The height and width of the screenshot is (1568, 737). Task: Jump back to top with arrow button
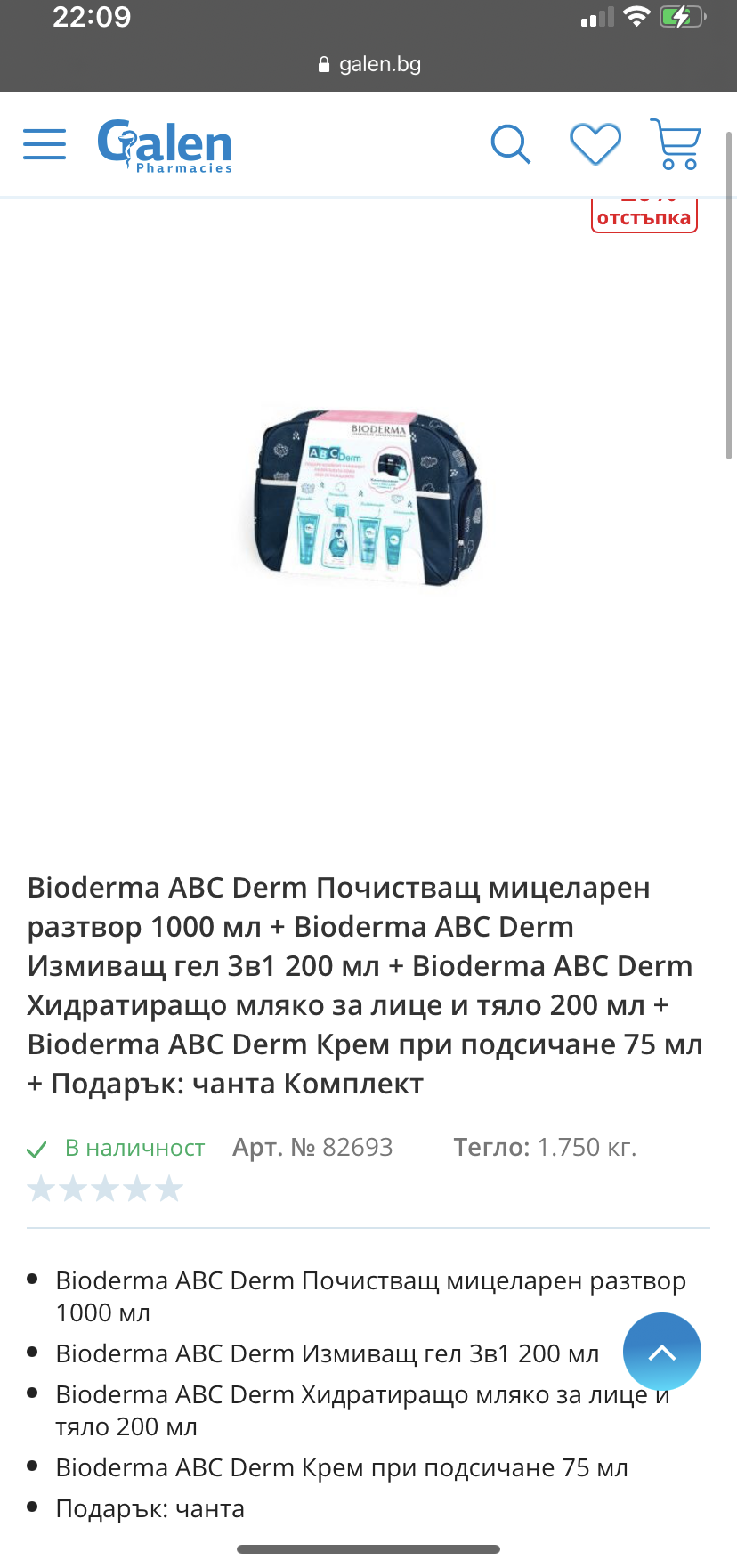tap(661, 1352)
